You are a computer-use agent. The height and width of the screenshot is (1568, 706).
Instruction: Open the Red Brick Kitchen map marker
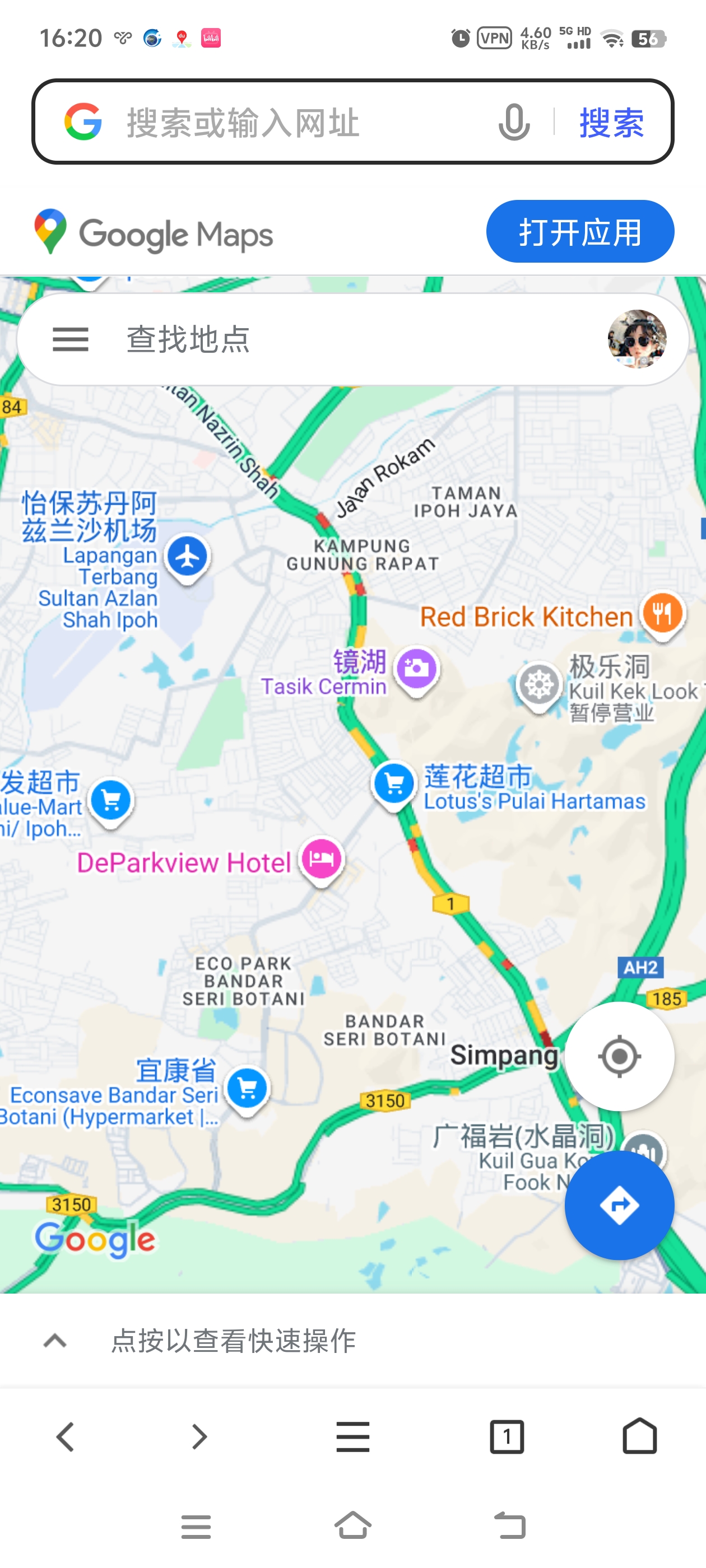tap(663, 615)
